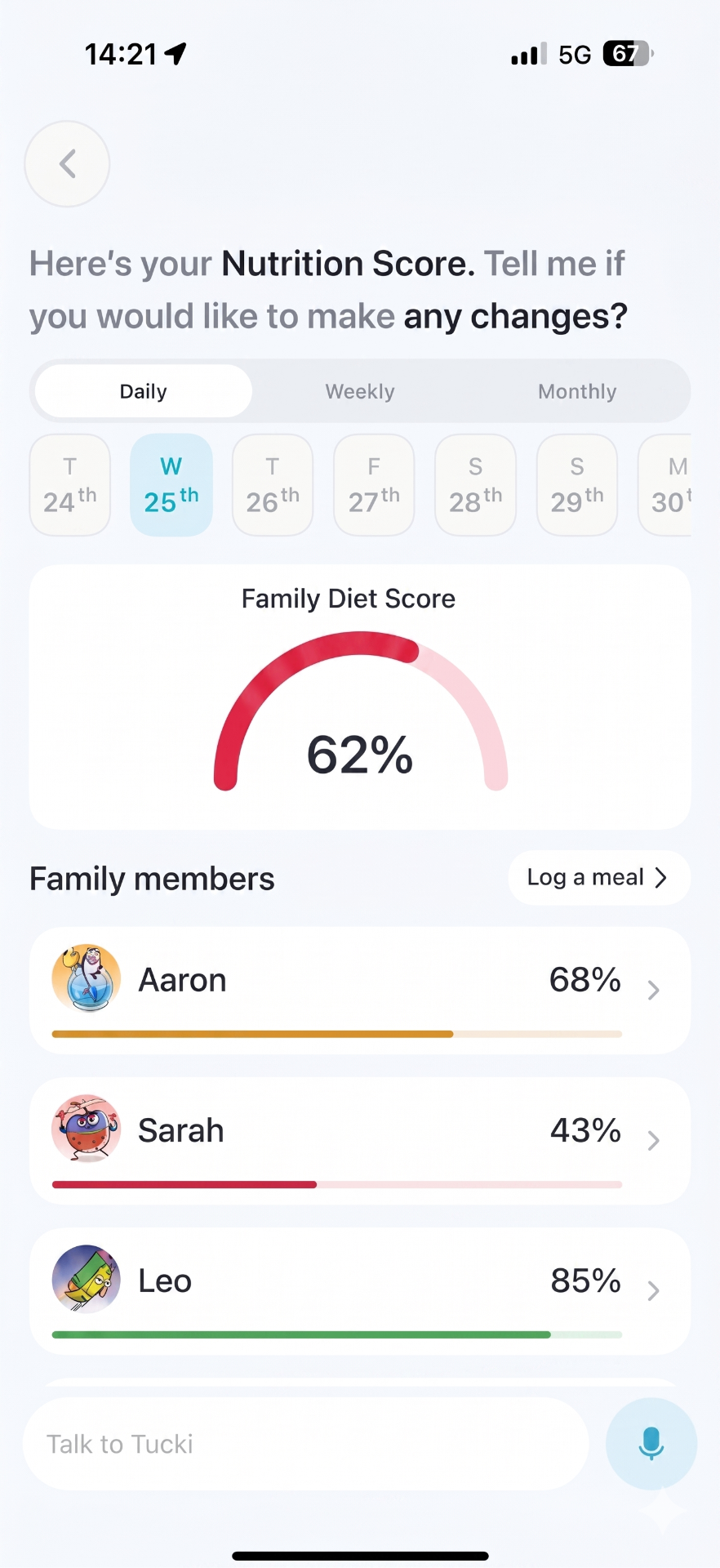
Task: Expand Leo's score details
Action: (x=653, y=1290)
